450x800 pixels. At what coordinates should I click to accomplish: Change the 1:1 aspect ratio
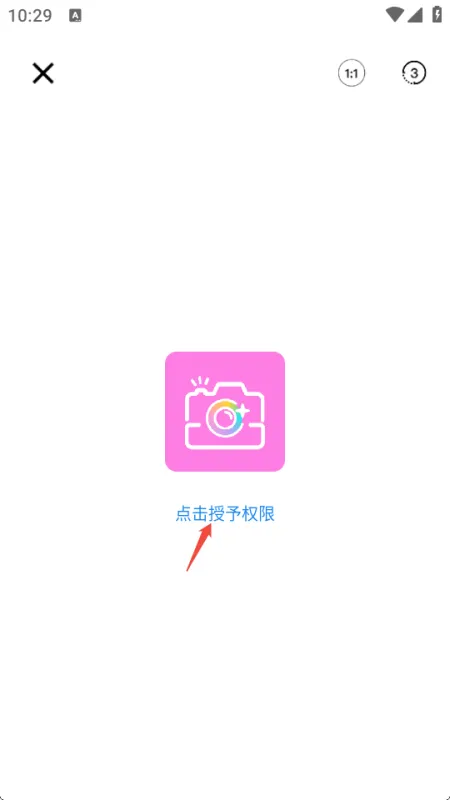[x=352, y=73]
